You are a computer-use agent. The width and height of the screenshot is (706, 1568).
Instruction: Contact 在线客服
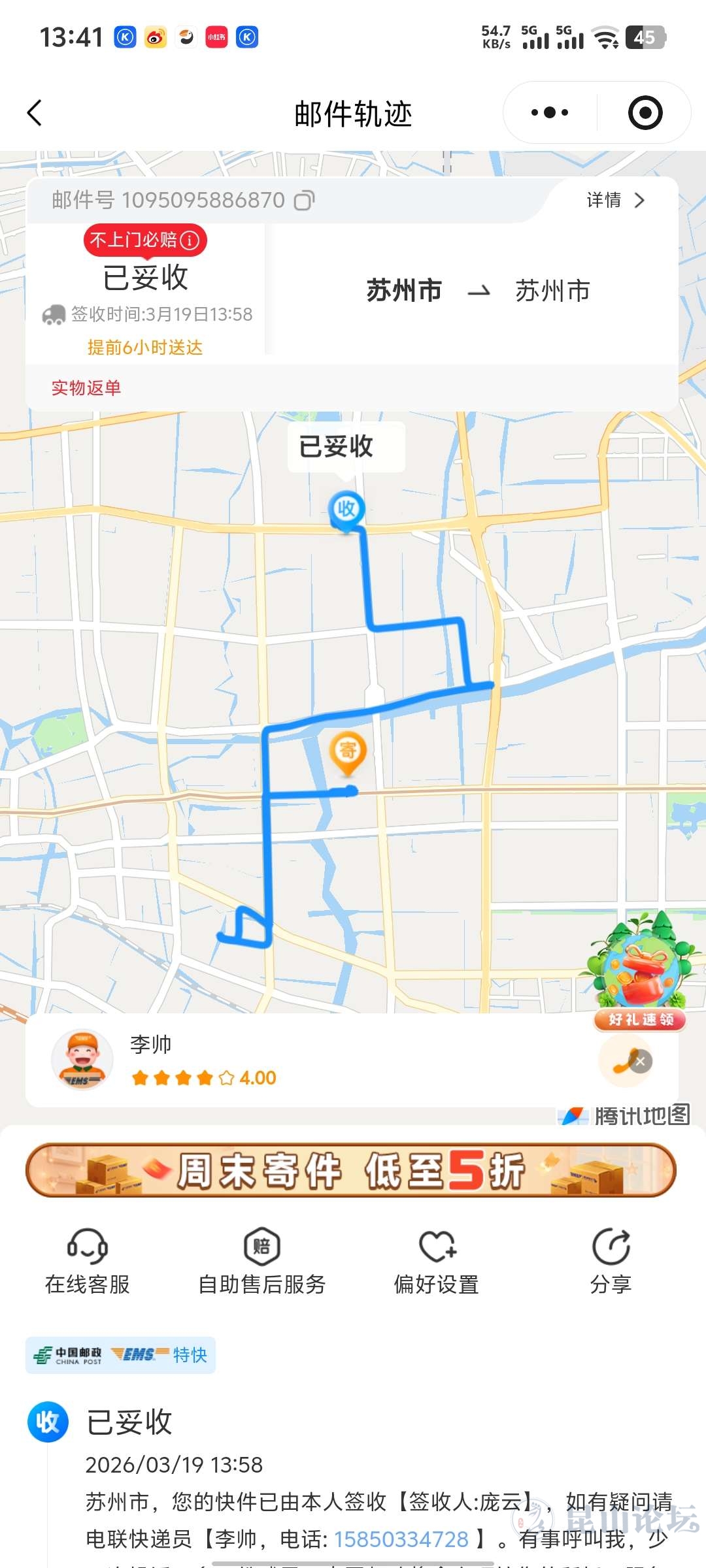click(x=87, y=1262)
